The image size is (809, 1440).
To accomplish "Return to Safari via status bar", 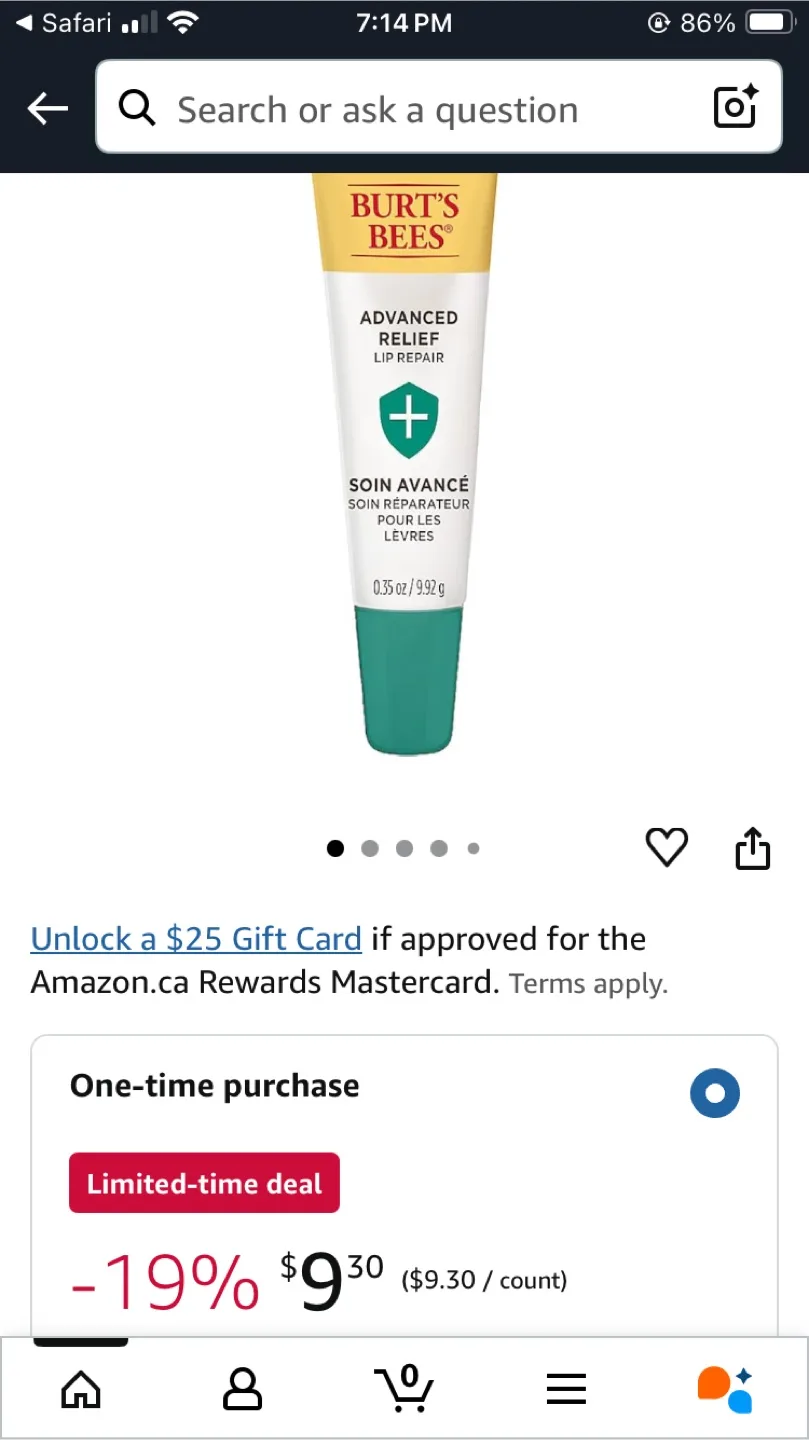I will (64, 23).
